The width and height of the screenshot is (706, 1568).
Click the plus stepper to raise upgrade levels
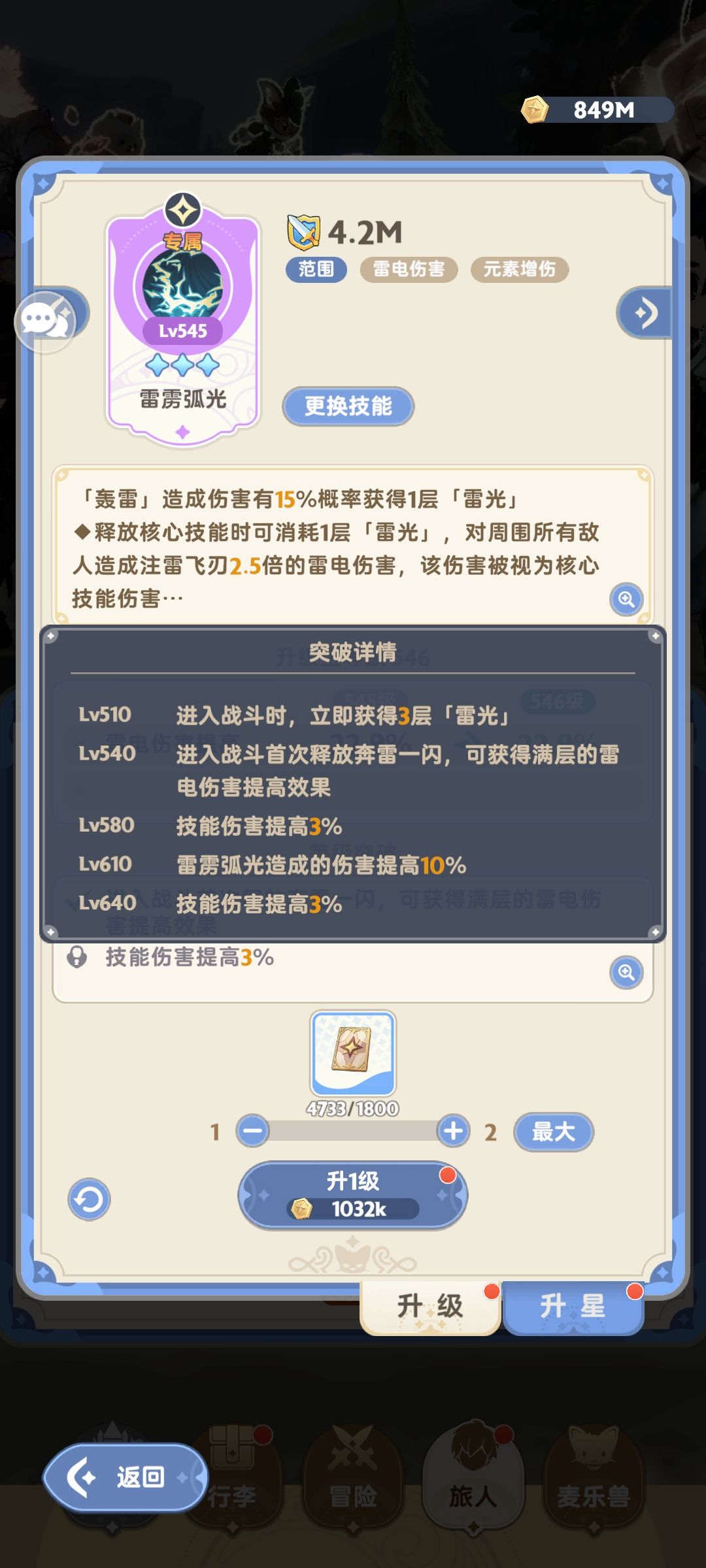point(454,1133)
